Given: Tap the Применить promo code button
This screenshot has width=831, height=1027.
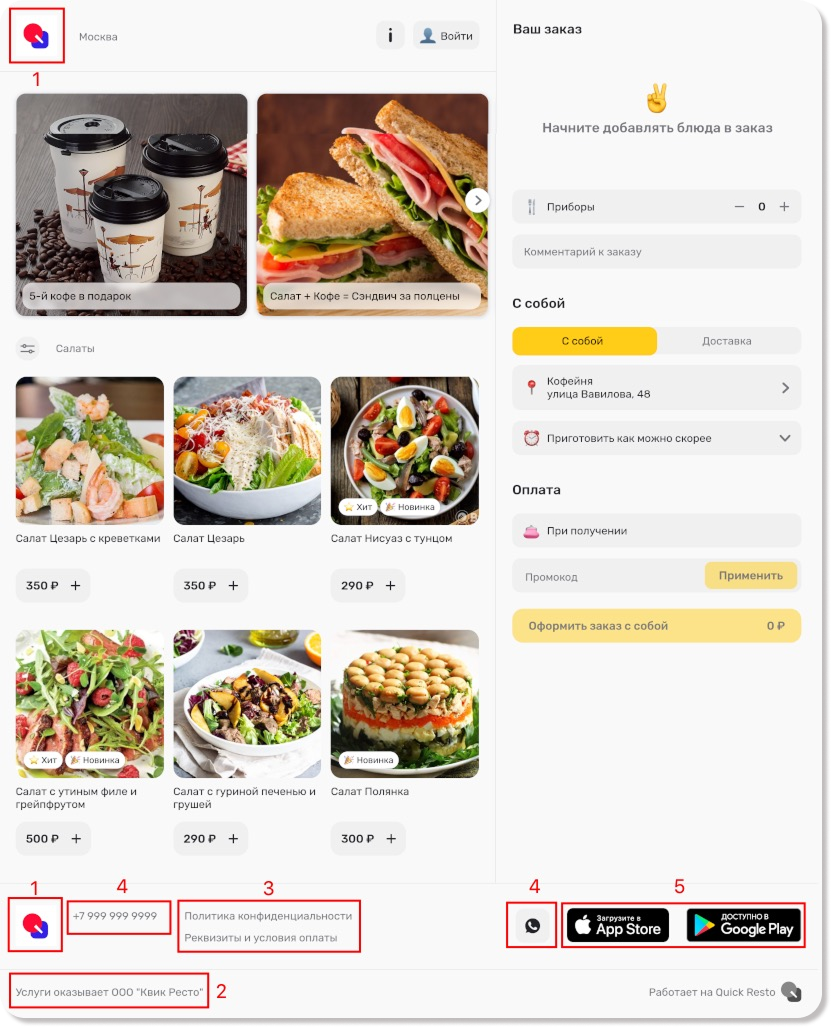Looking at the screenshot, I should point(750,576).
